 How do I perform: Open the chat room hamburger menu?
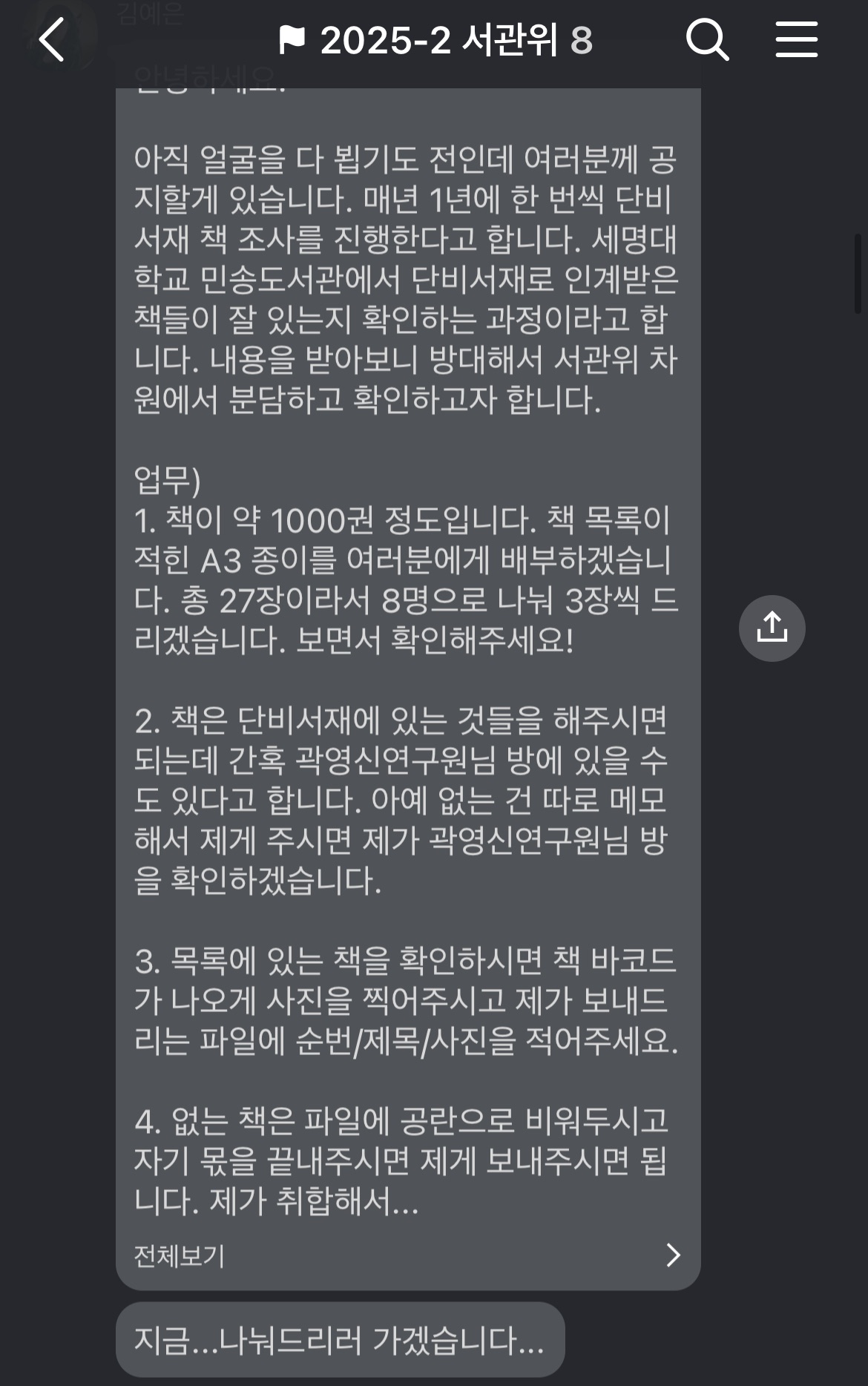pyautogui.click(x=797, y=40)
